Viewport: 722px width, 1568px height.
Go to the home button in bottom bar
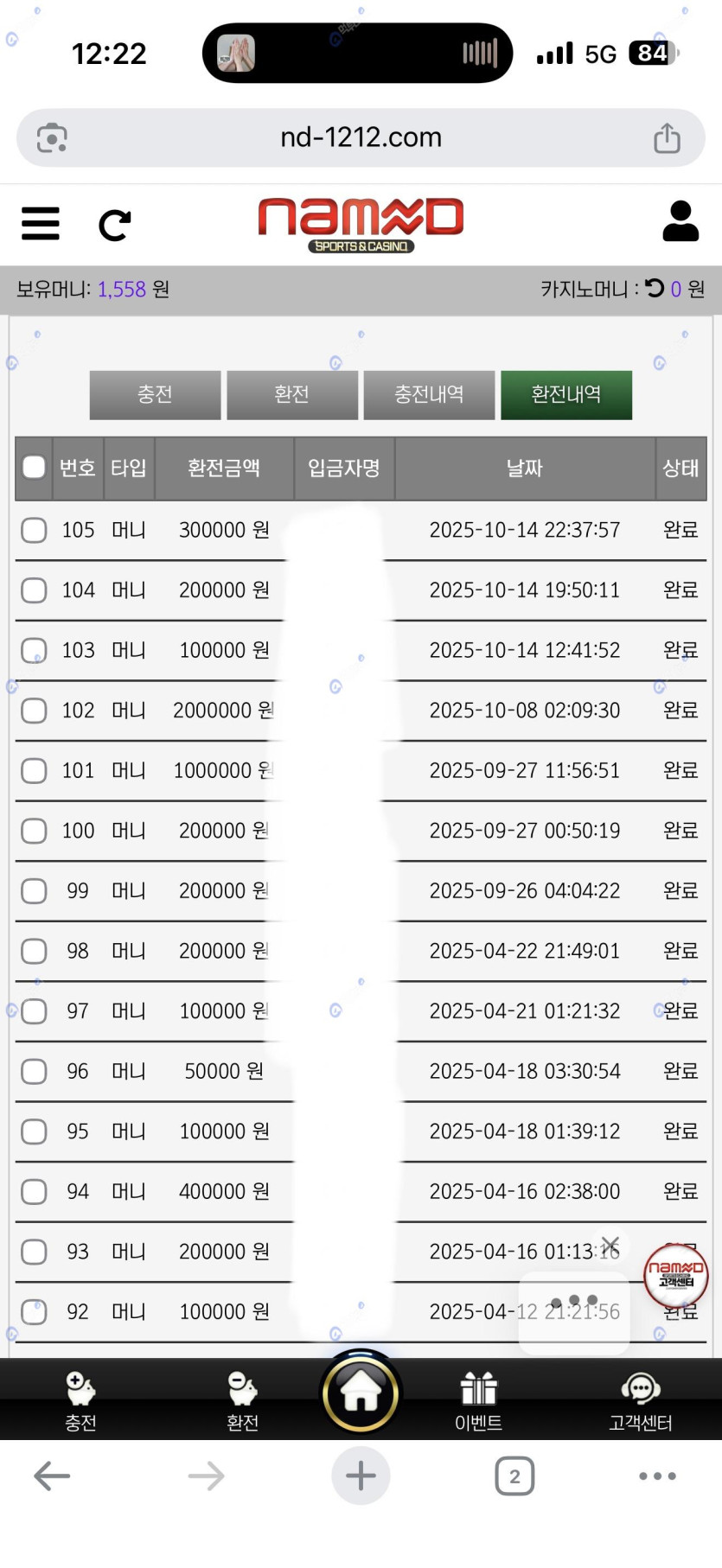(361, 1393)
